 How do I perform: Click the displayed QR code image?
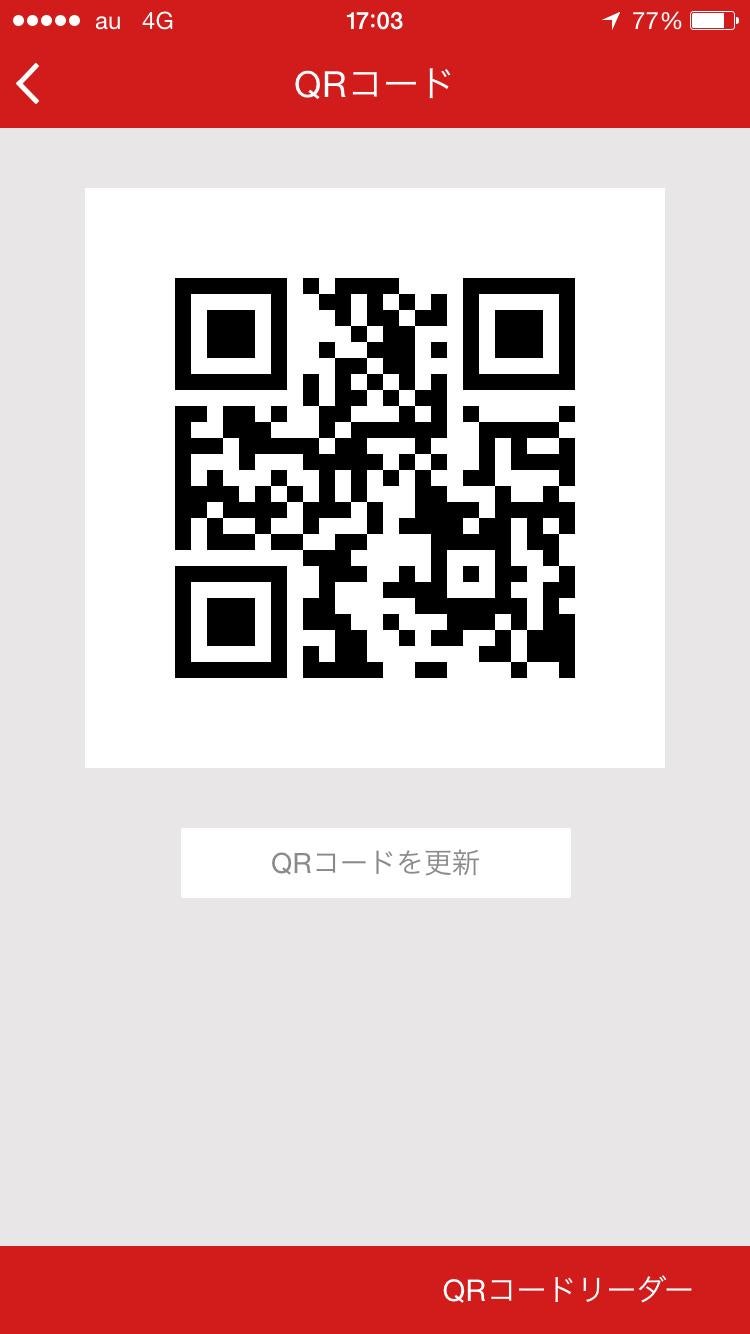coord(375,477)
